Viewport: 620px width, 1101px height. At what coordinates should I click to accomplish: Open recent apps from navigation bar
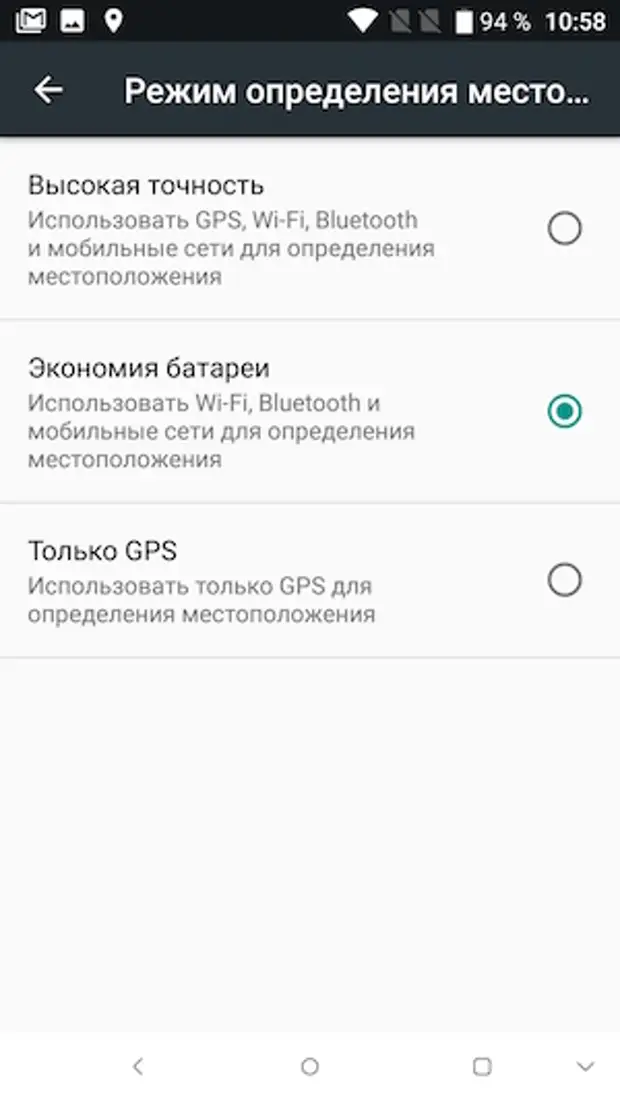pyautogui.click(x=482, y=1066)
